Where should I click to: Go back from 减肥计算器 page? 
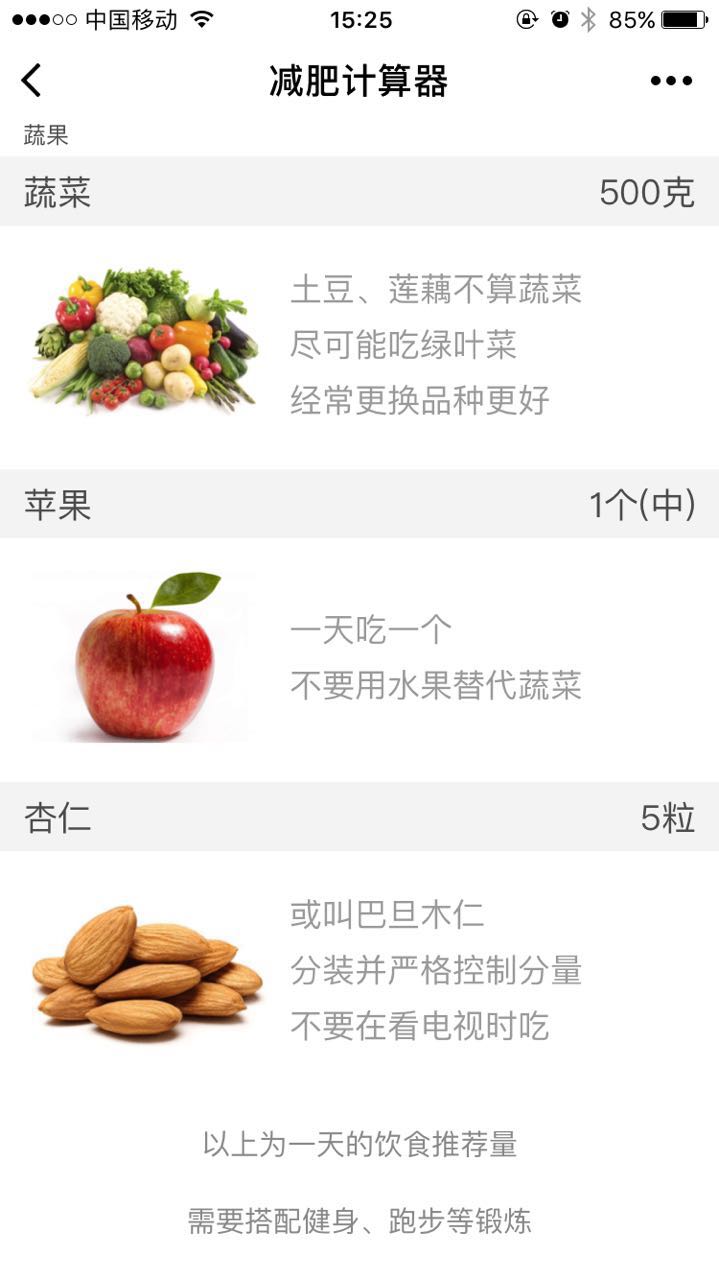click(32, 80)
